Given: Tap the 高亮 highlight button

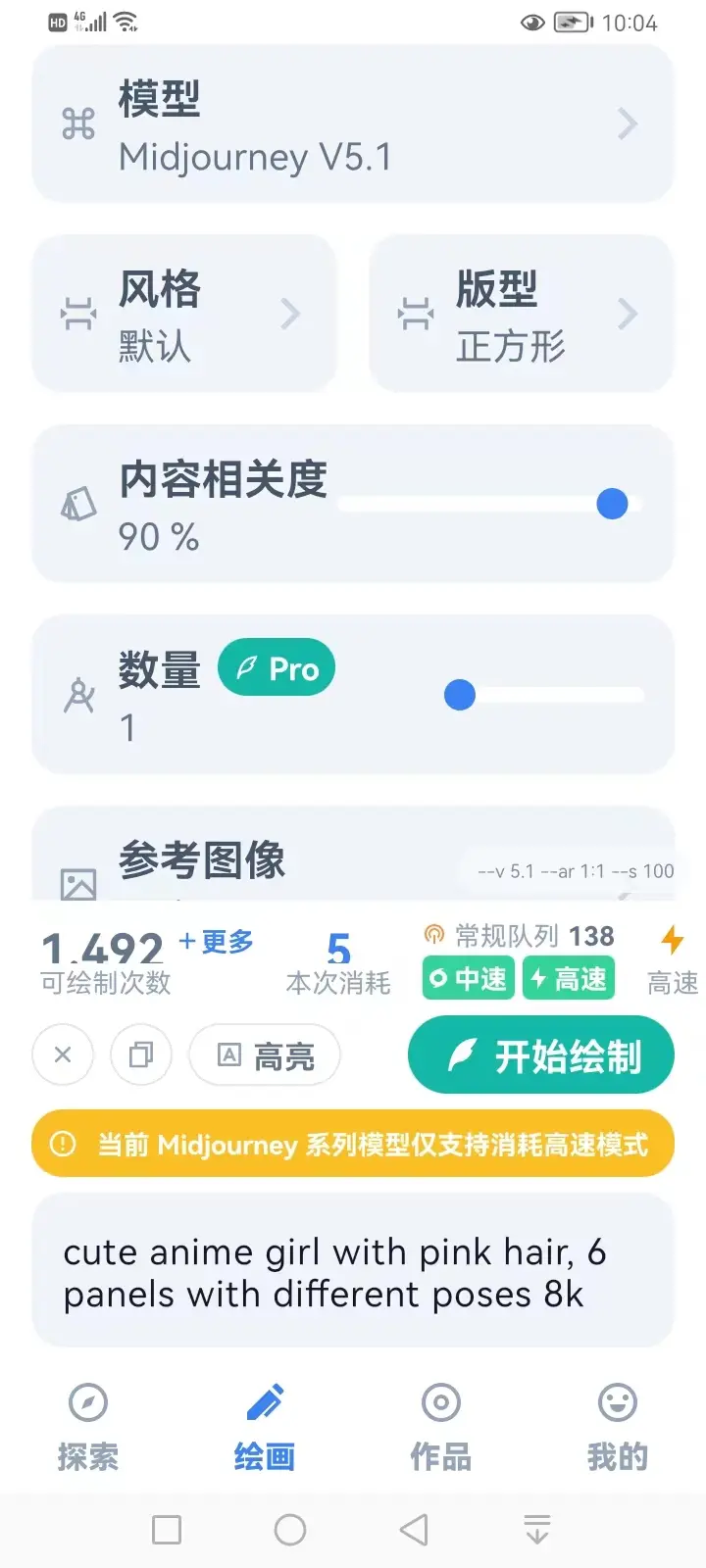Looking at the screenshot, I should (x=265, y=1054).
